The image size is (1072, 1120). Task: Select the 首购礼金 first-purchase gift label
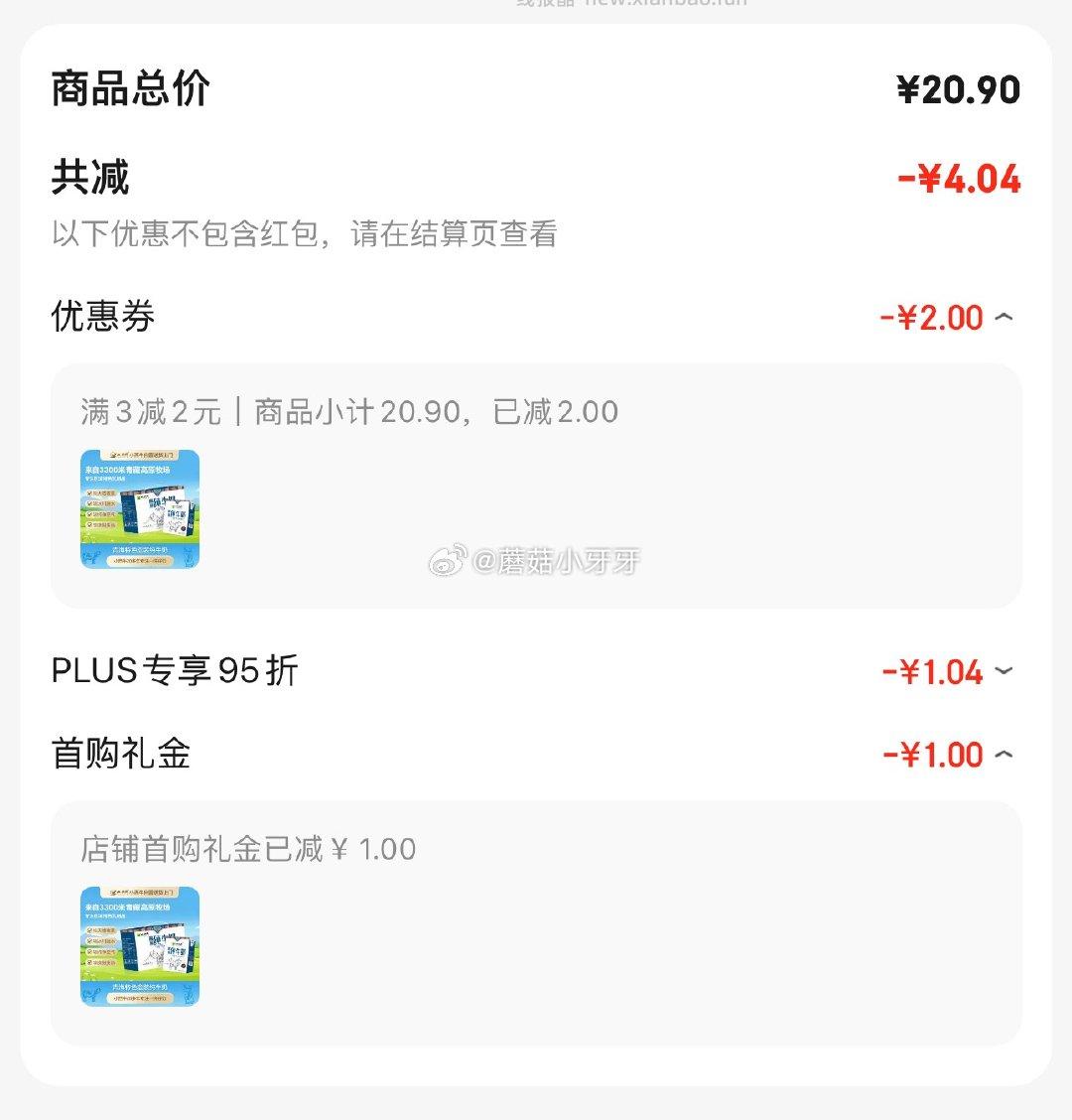point(119,755)
